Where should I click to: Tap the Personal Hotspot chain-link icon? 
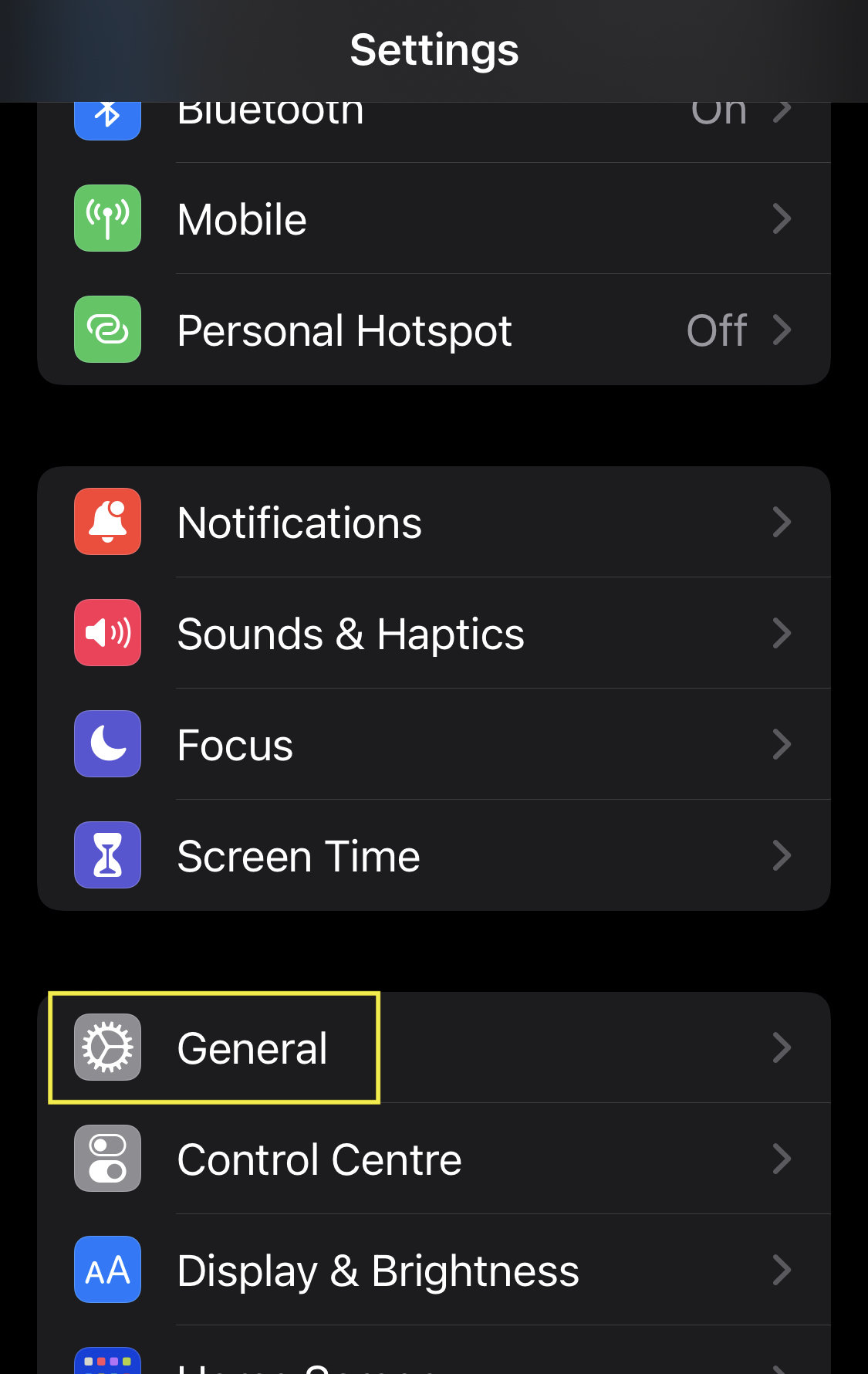(x=107, y=330)
